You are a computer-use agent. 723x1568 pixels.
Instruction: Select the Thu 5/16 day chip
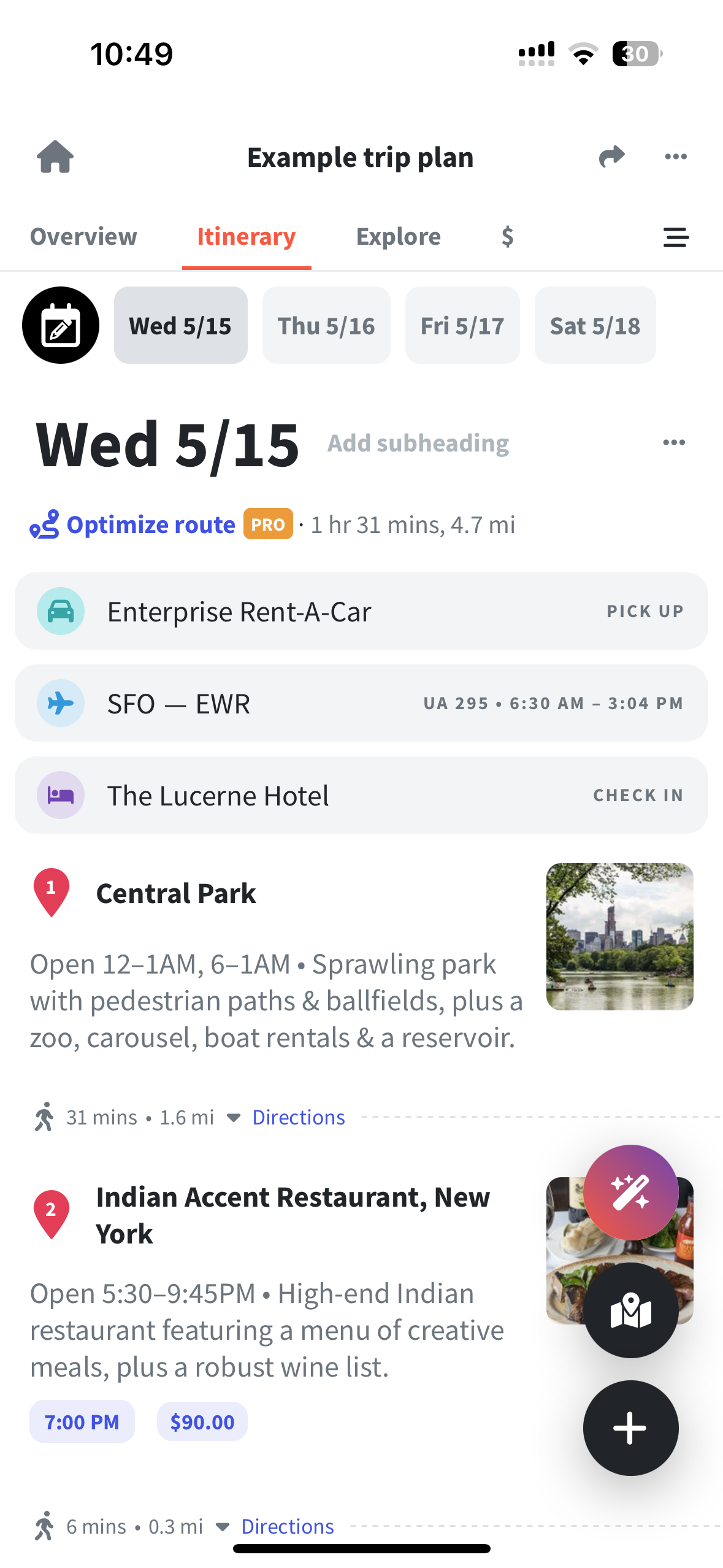[x=326, y=325]
